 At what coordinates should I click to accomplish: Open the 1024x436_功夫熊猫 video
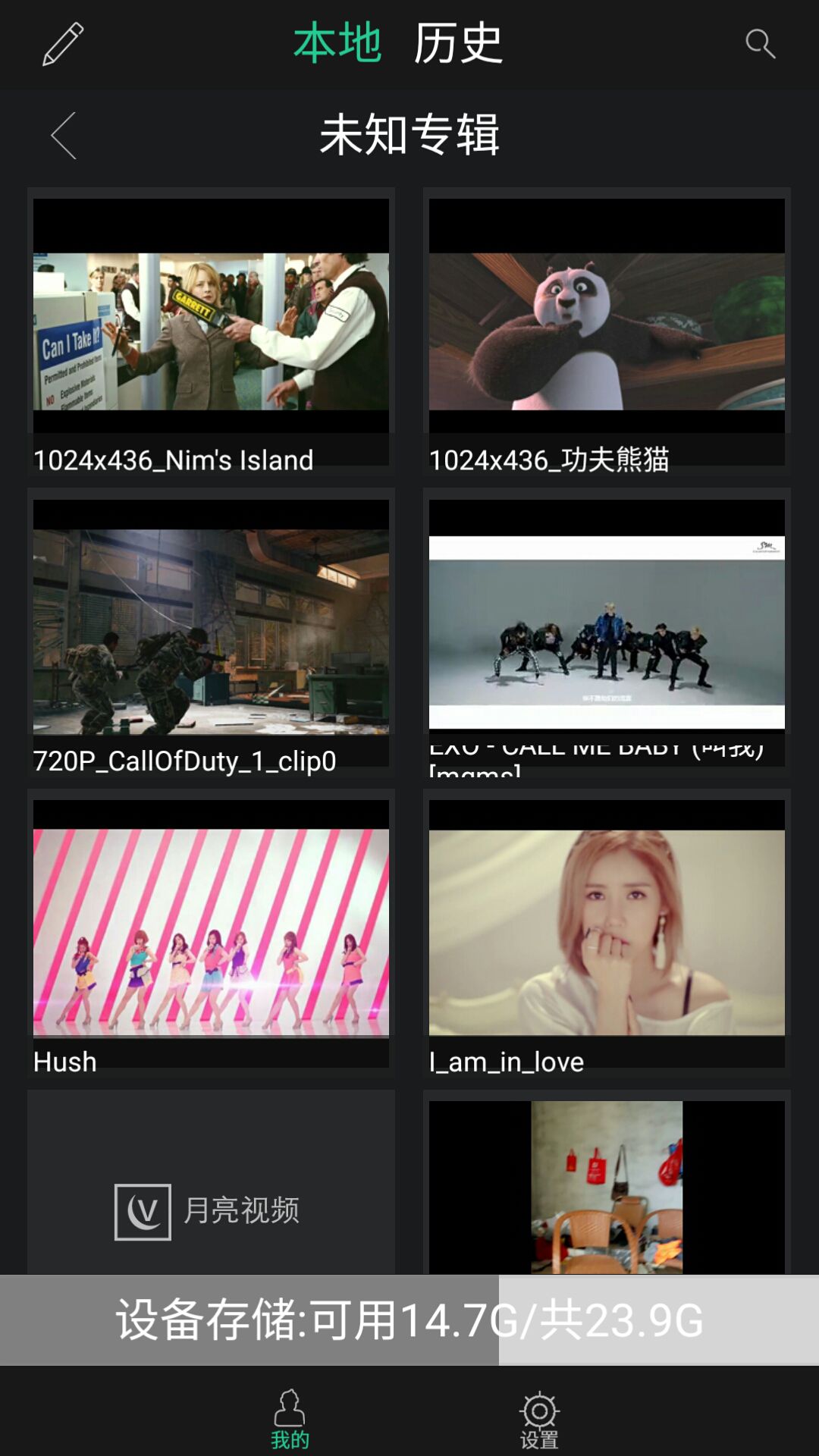607,331
